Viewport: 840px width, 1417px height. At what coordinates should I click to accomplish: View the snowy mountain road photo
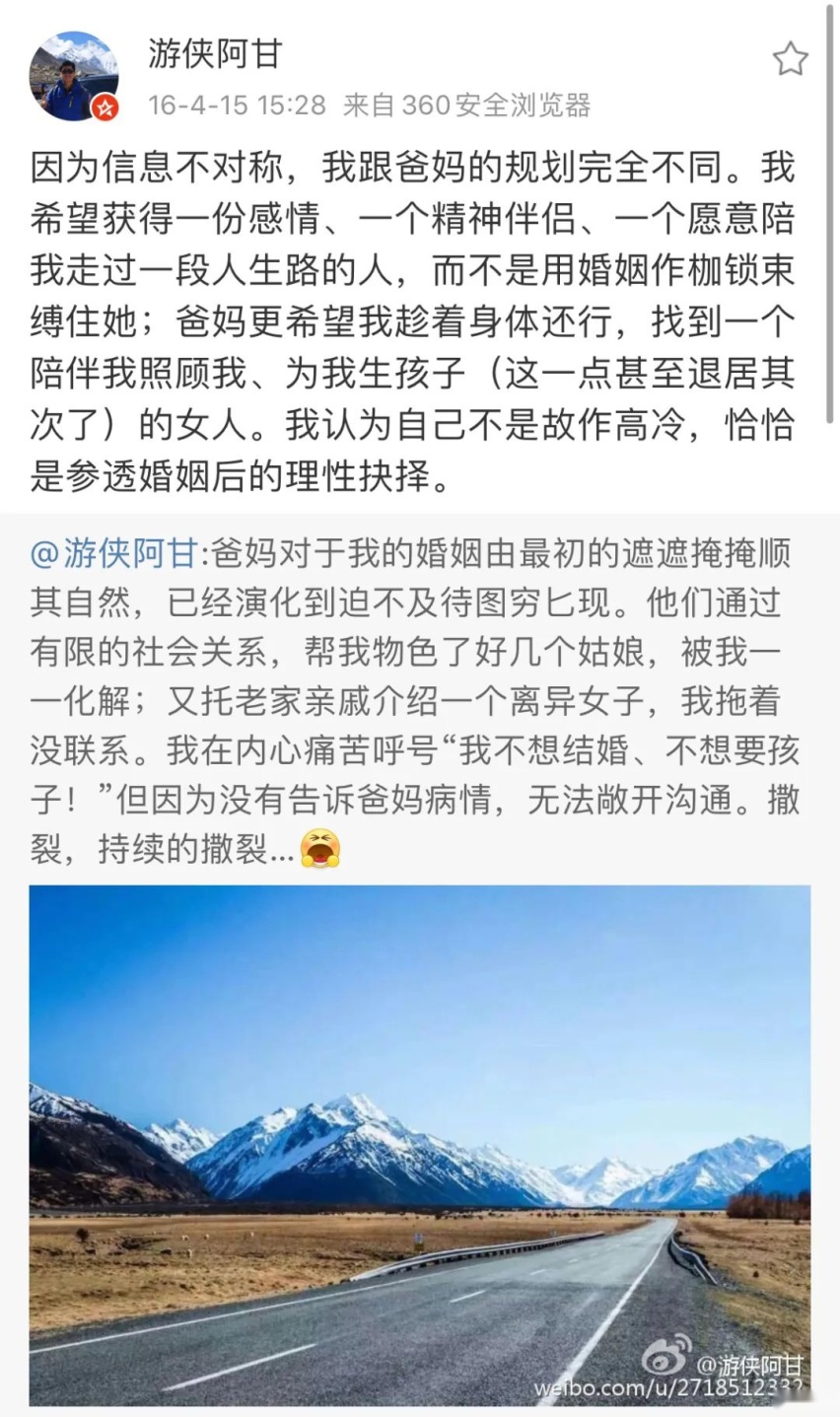click(419, 1144)
